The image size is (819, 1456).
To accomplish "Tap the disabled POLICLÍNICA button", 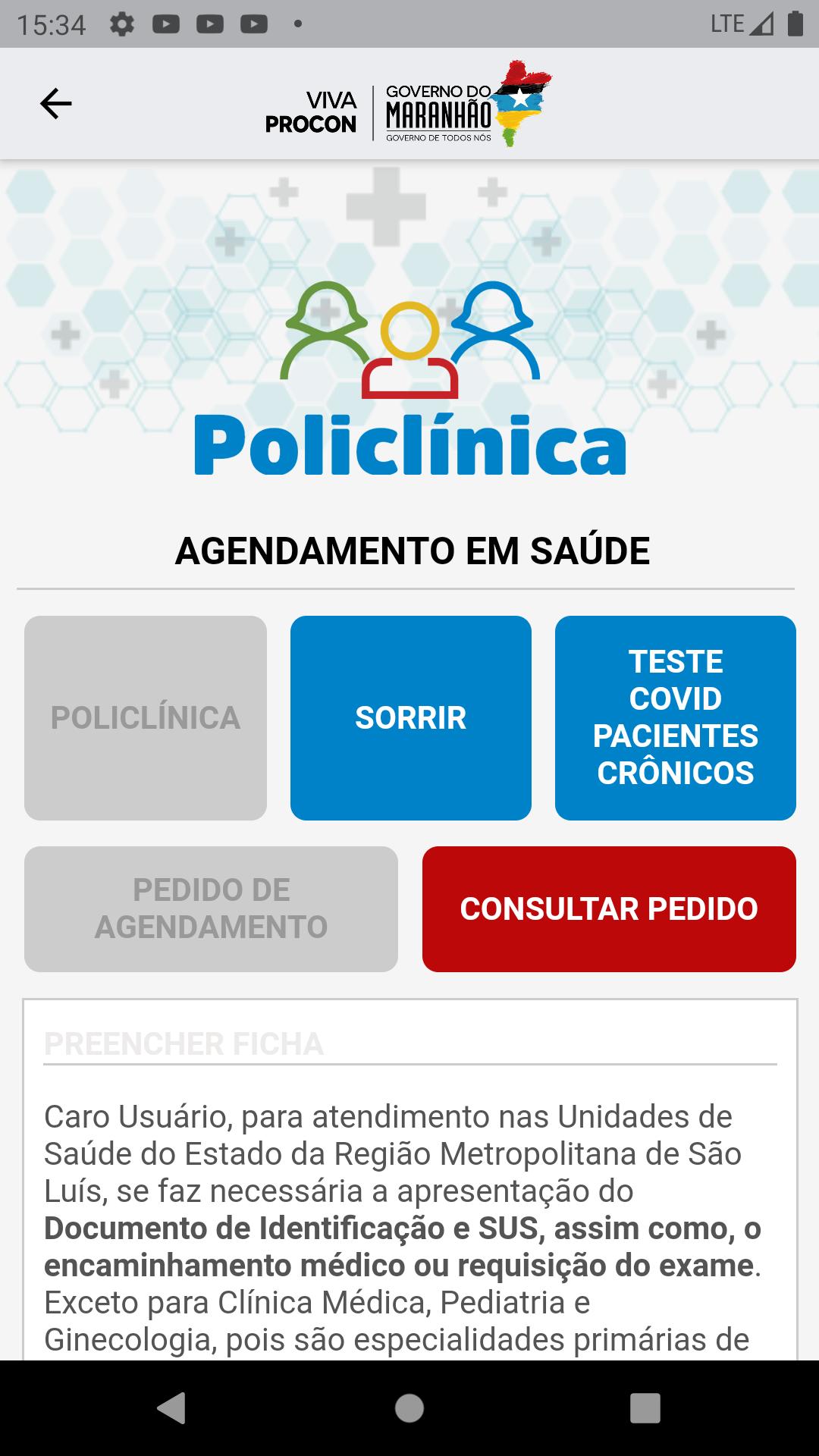I will 146,718.
